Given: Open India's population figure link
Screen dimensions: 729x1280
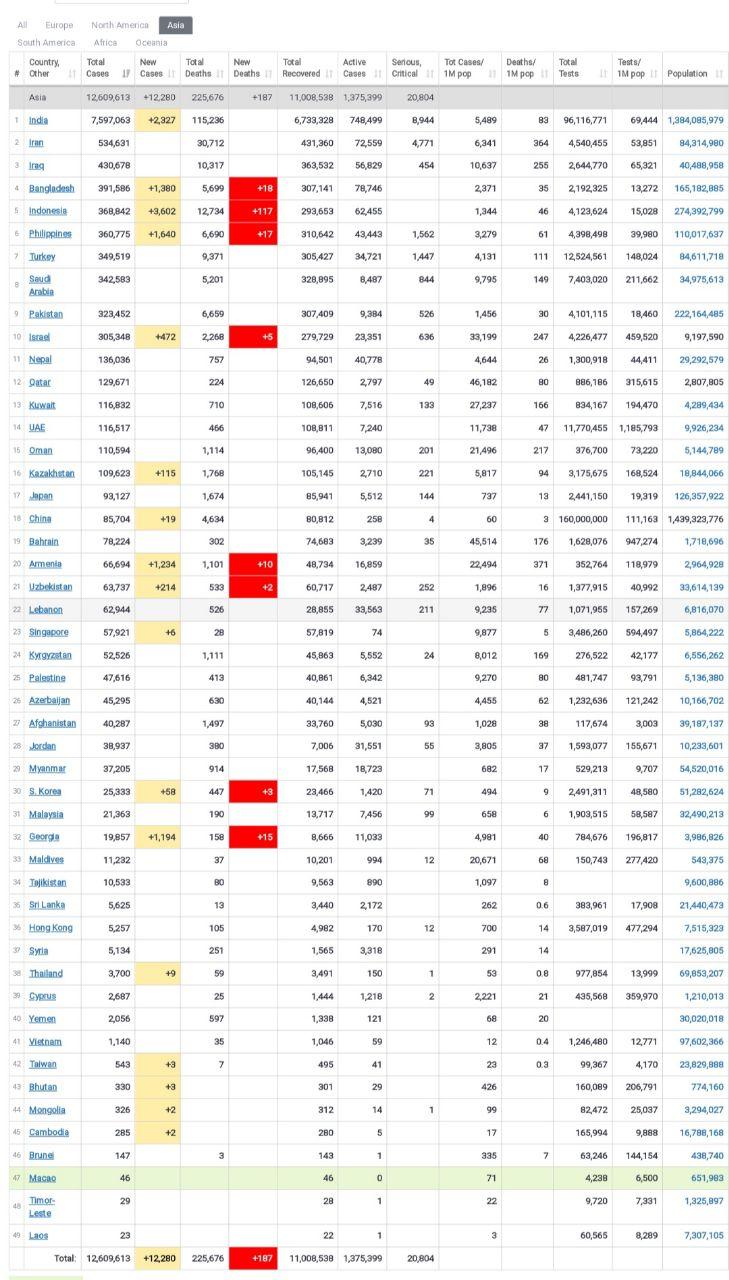Looking at the screenshot, I should click(695, 120).
